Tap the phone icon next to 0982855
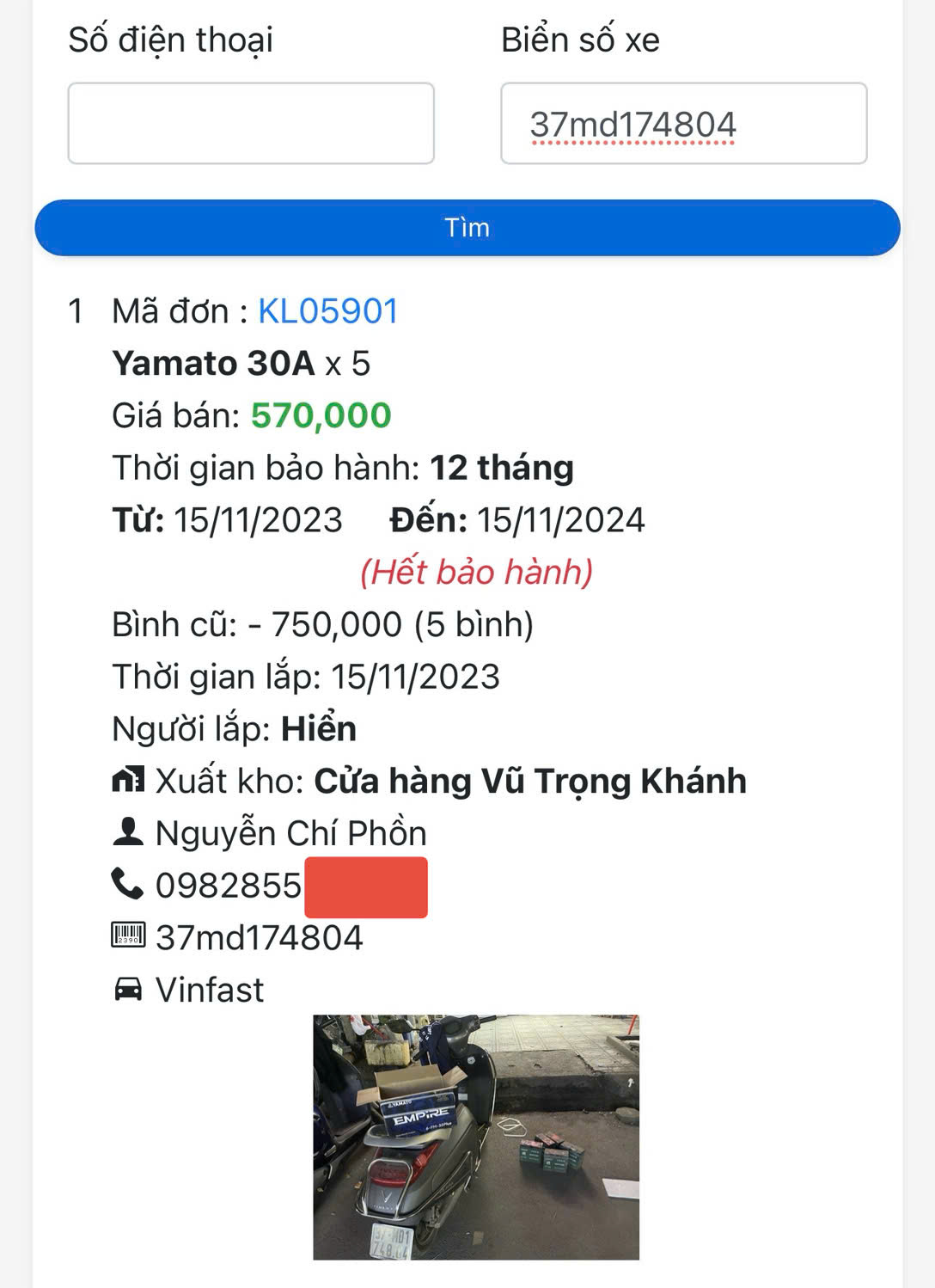Image resolution: width=935 pixels, height=1288 pixels. [129, 883]
